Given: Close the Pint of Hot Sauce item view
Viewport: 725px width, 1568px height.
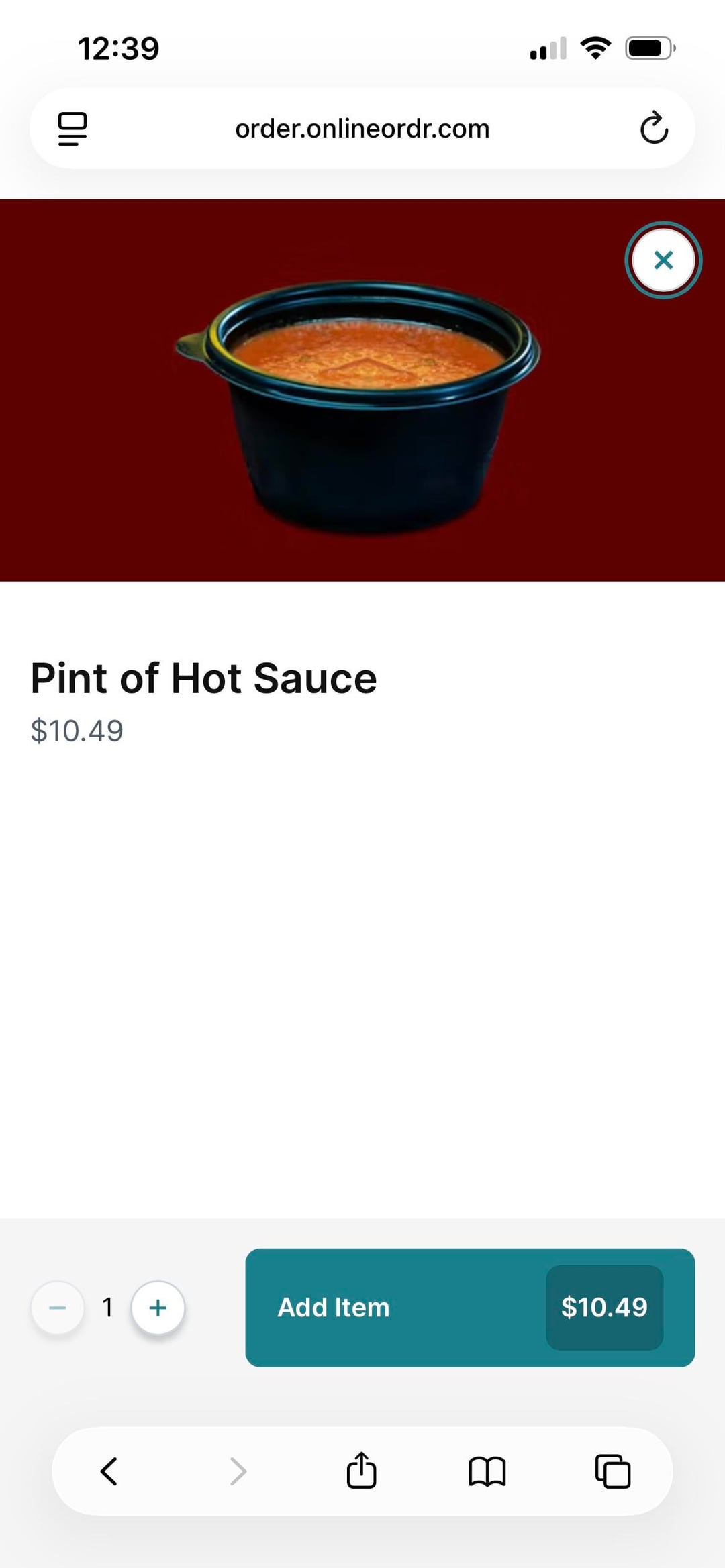Looking at the screenshot, I should pos(663,260).
